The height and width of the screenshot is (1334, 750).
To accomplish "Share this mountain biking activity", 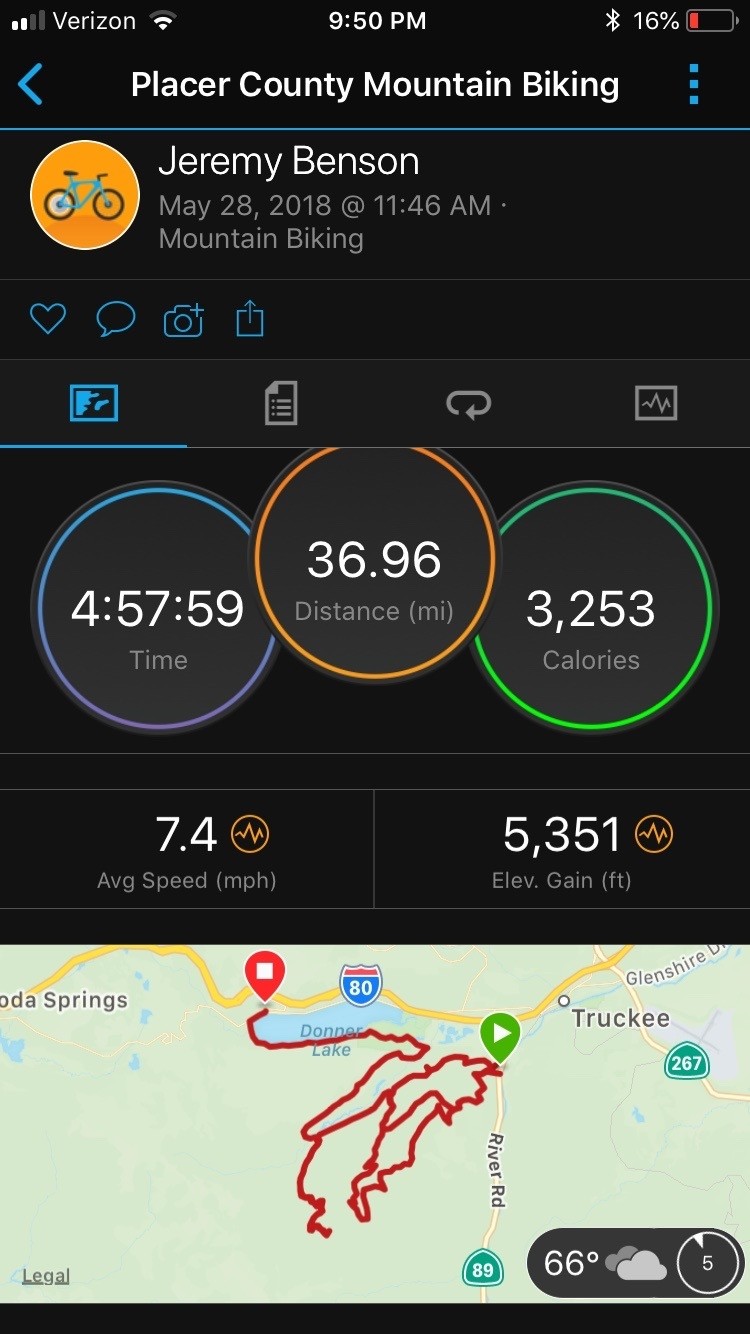I will tap(250, 320).
